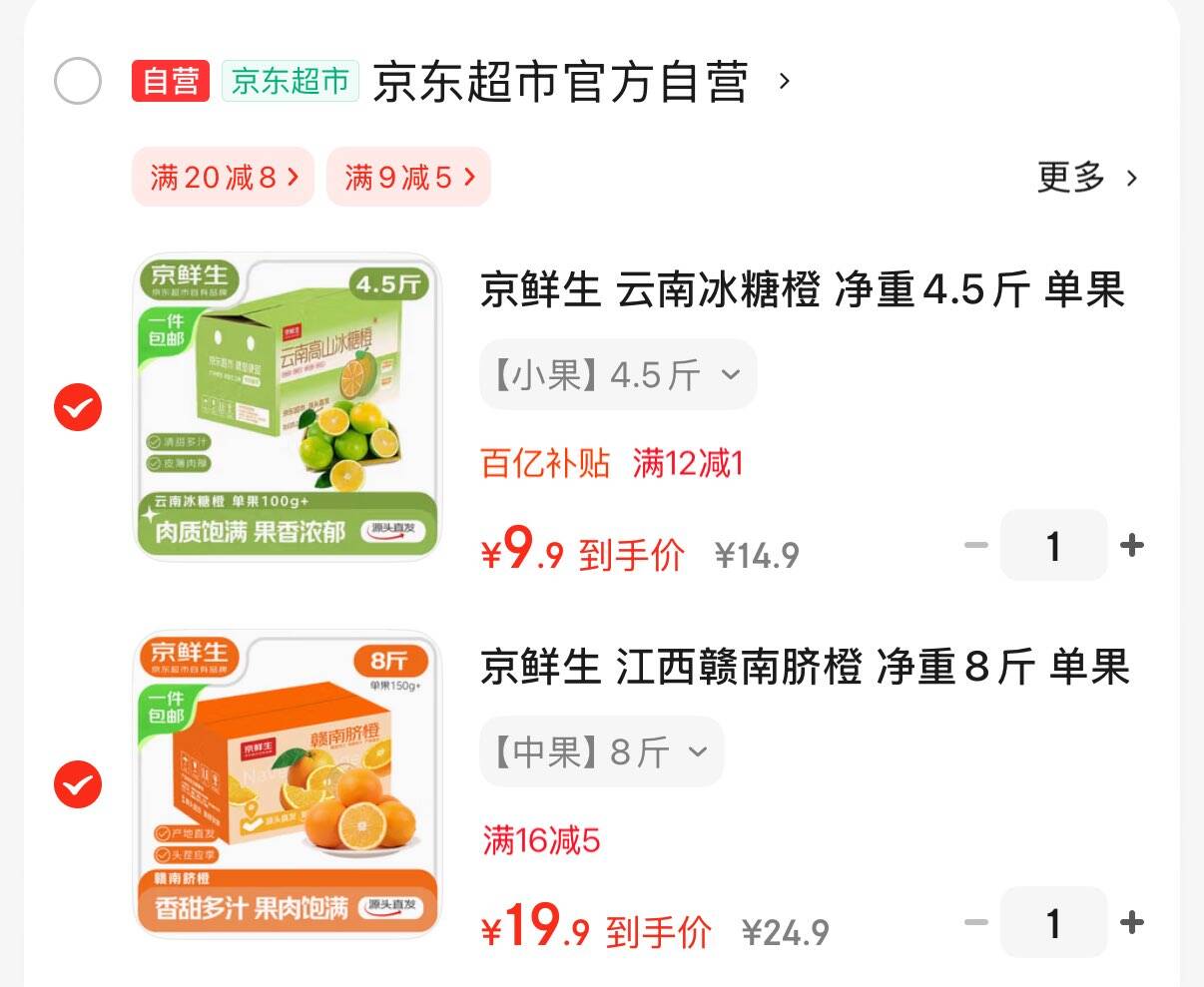Increase quantity of 赣南脐橙
The image size is (1204, 987).
[1132, 922]
